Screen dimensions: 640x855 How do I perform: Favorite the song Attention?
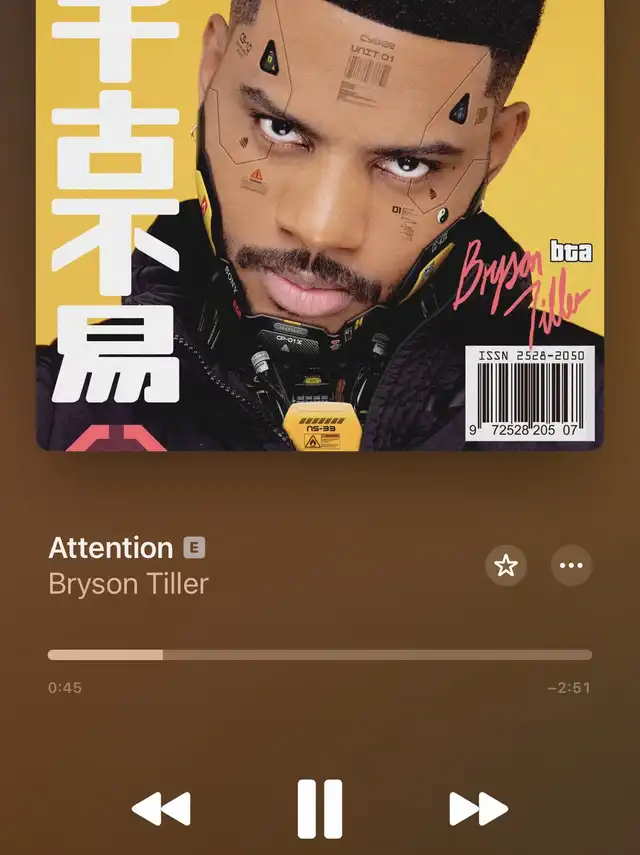(x=506, y=566)
